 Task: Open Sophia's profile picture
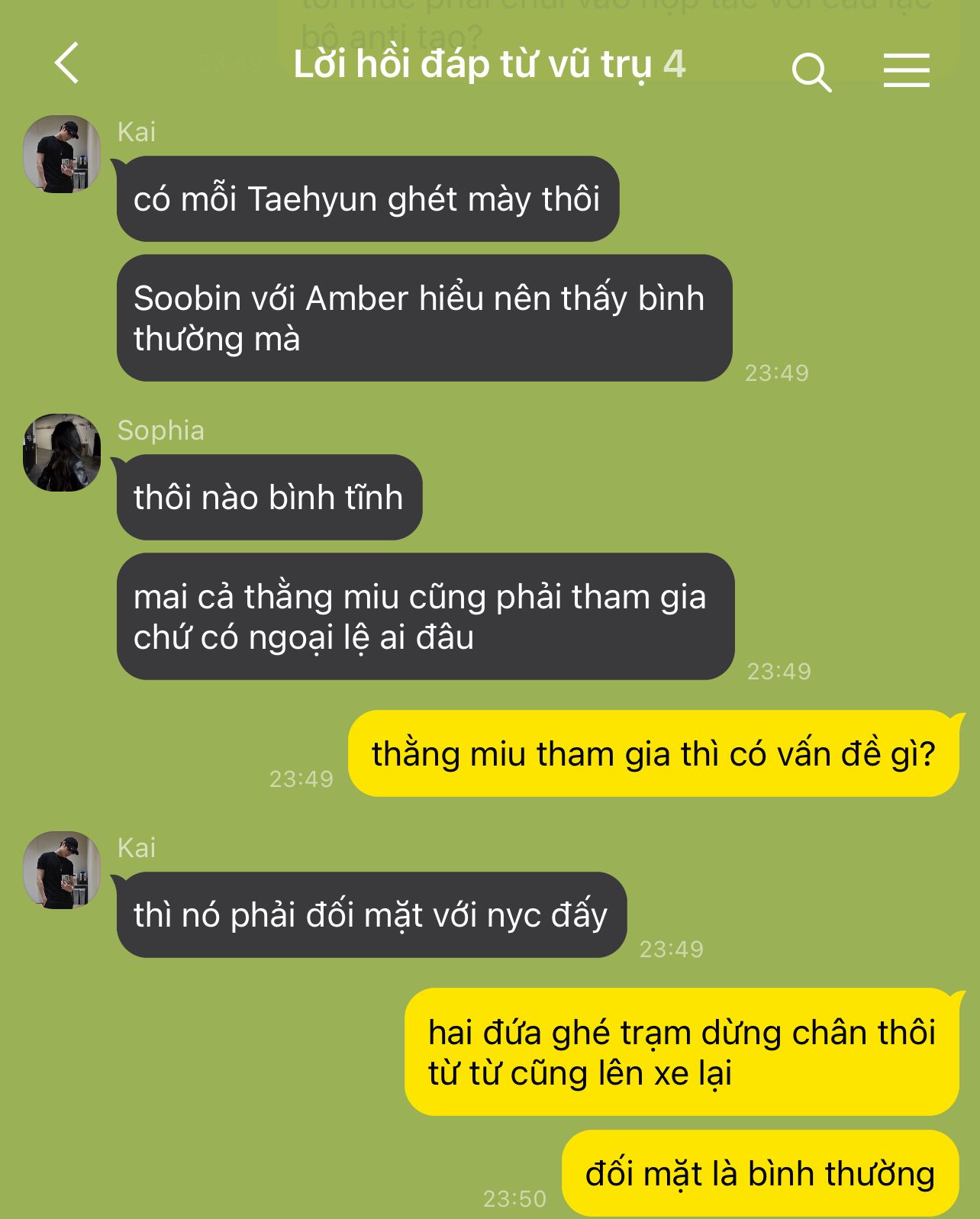coord(62,453)
